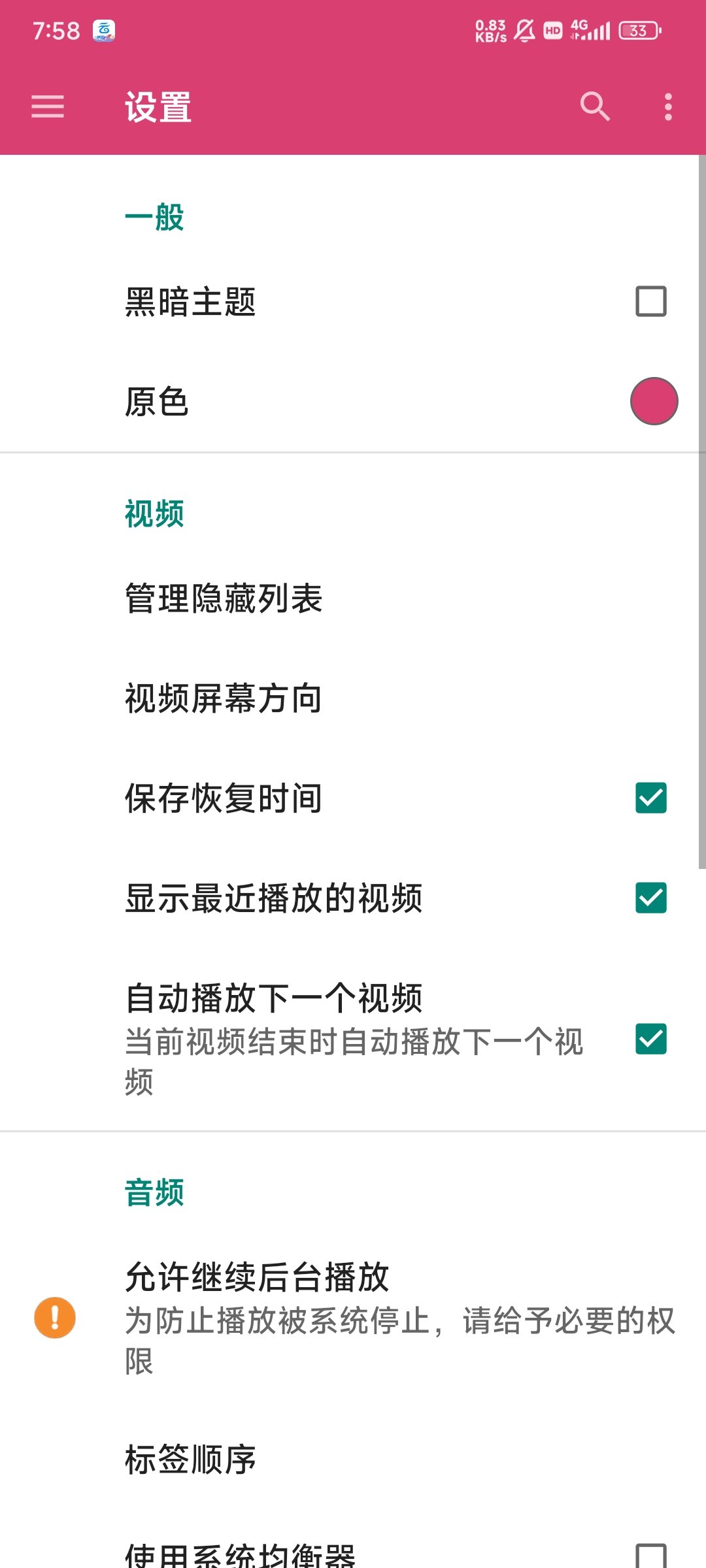Uncheck 保存恢复时间

tap(650, 798)
